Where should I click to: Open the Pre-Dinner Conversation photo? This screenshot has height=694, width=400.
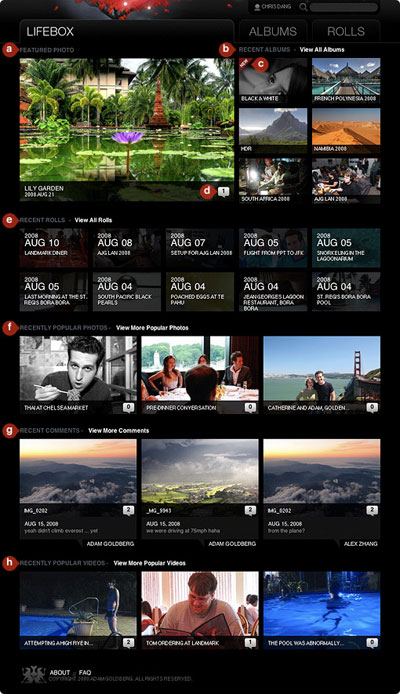200,375
